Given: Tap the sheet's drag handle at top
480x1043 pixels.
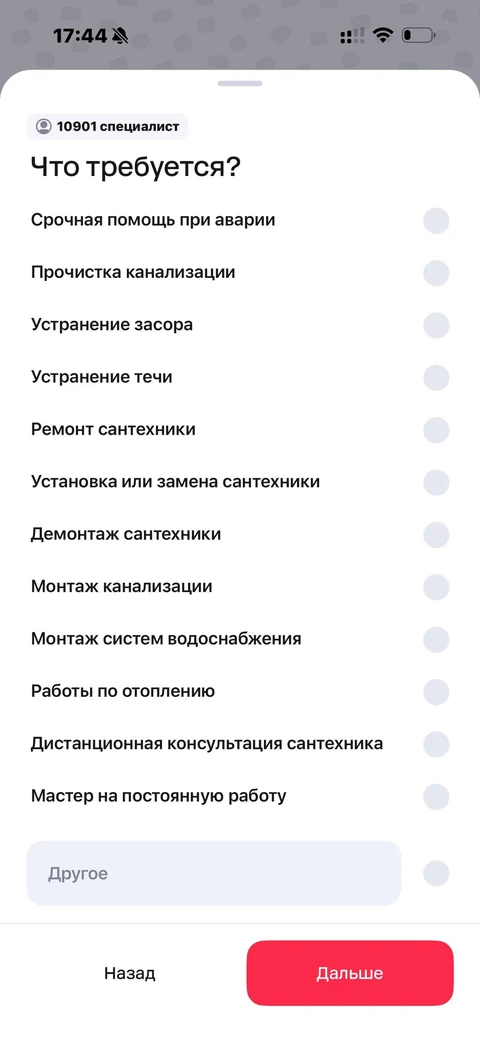Looking at the screenshot, I should [x=240, y=83].
